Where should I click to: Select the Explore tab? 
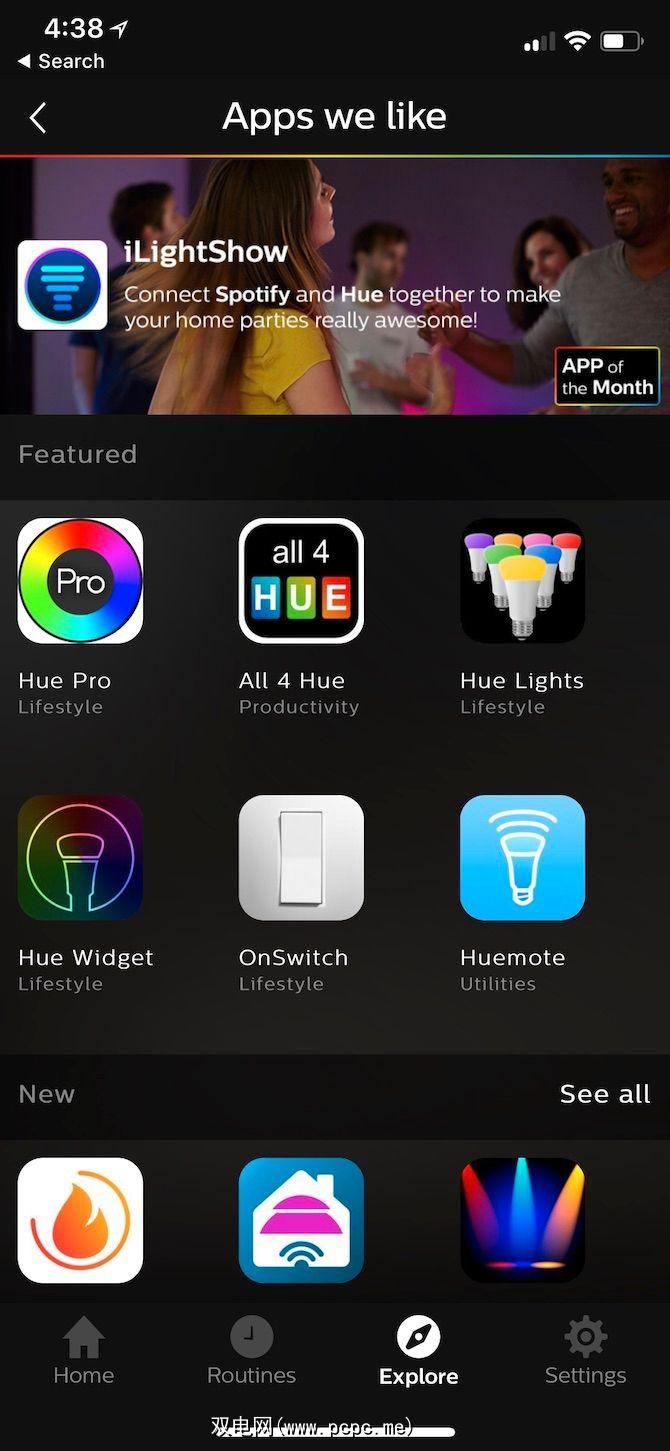(418, 1352)
